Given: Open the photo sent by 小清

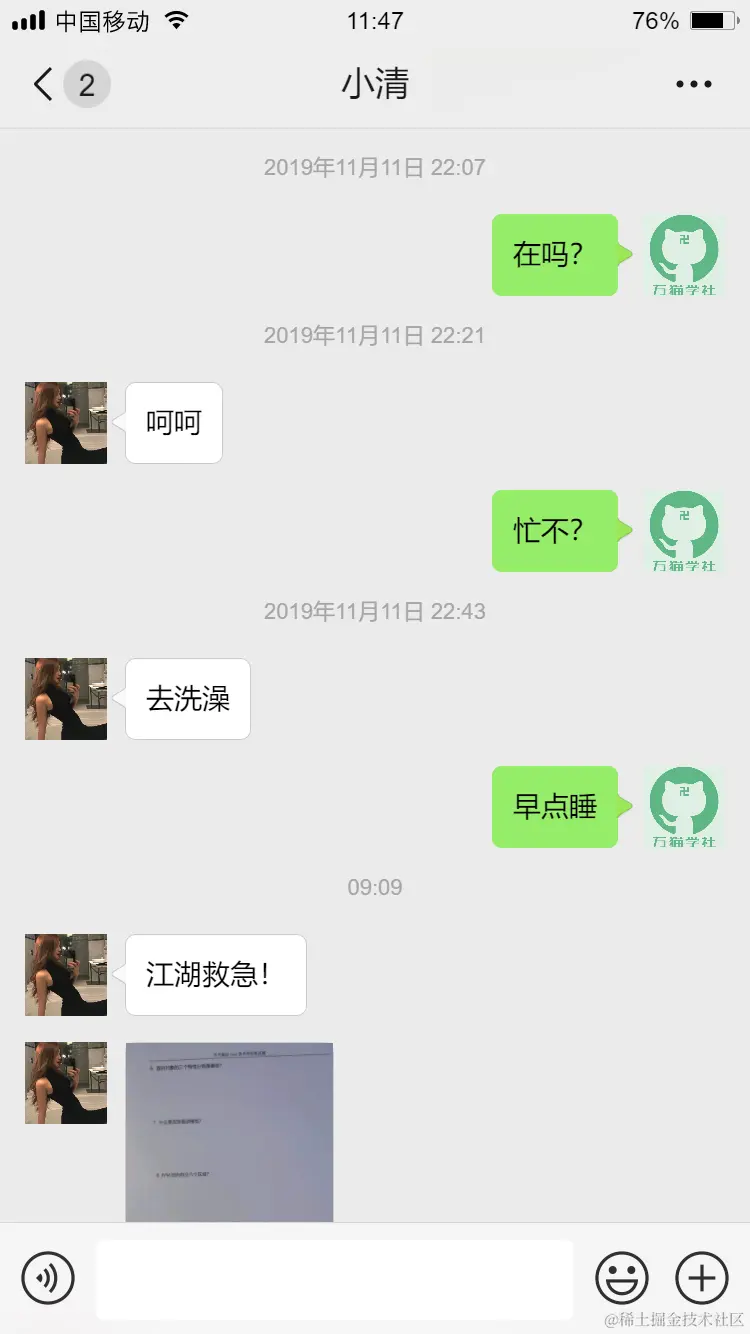Looking at the screenshot, I should [229, 1131].
